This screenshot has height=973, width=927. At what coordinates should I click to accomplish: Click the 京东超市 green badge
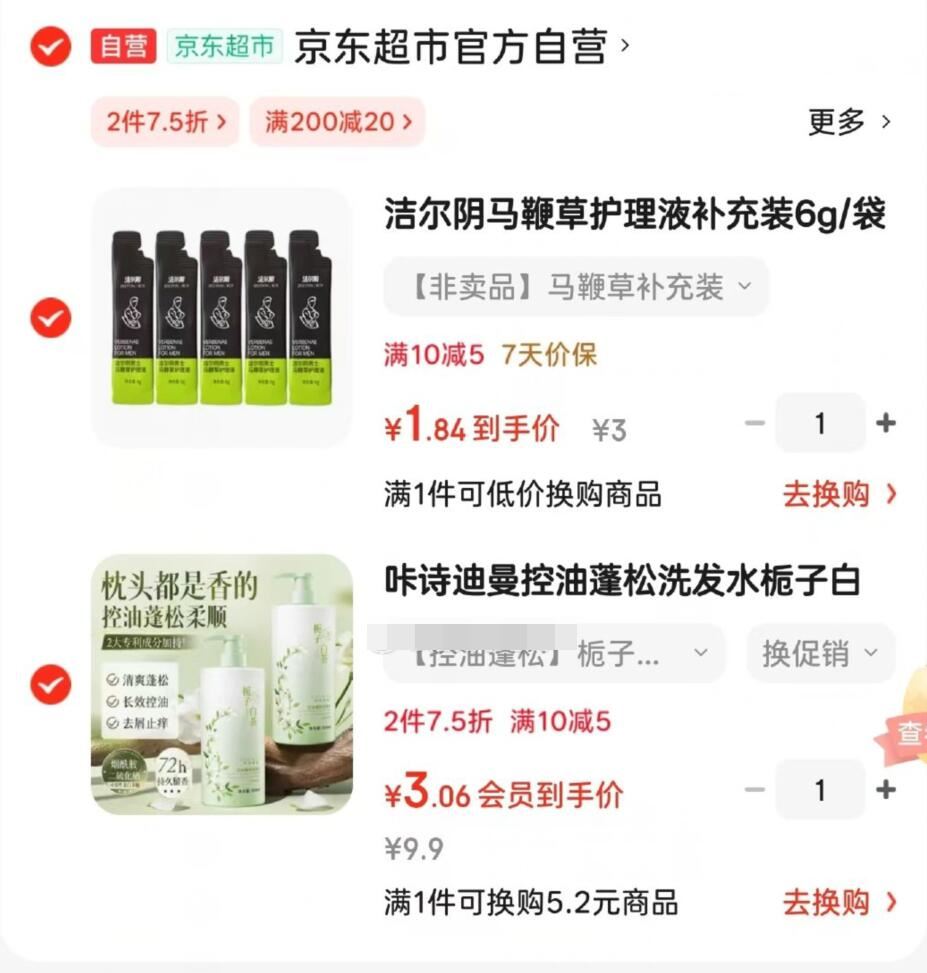[x=224, y=46]
